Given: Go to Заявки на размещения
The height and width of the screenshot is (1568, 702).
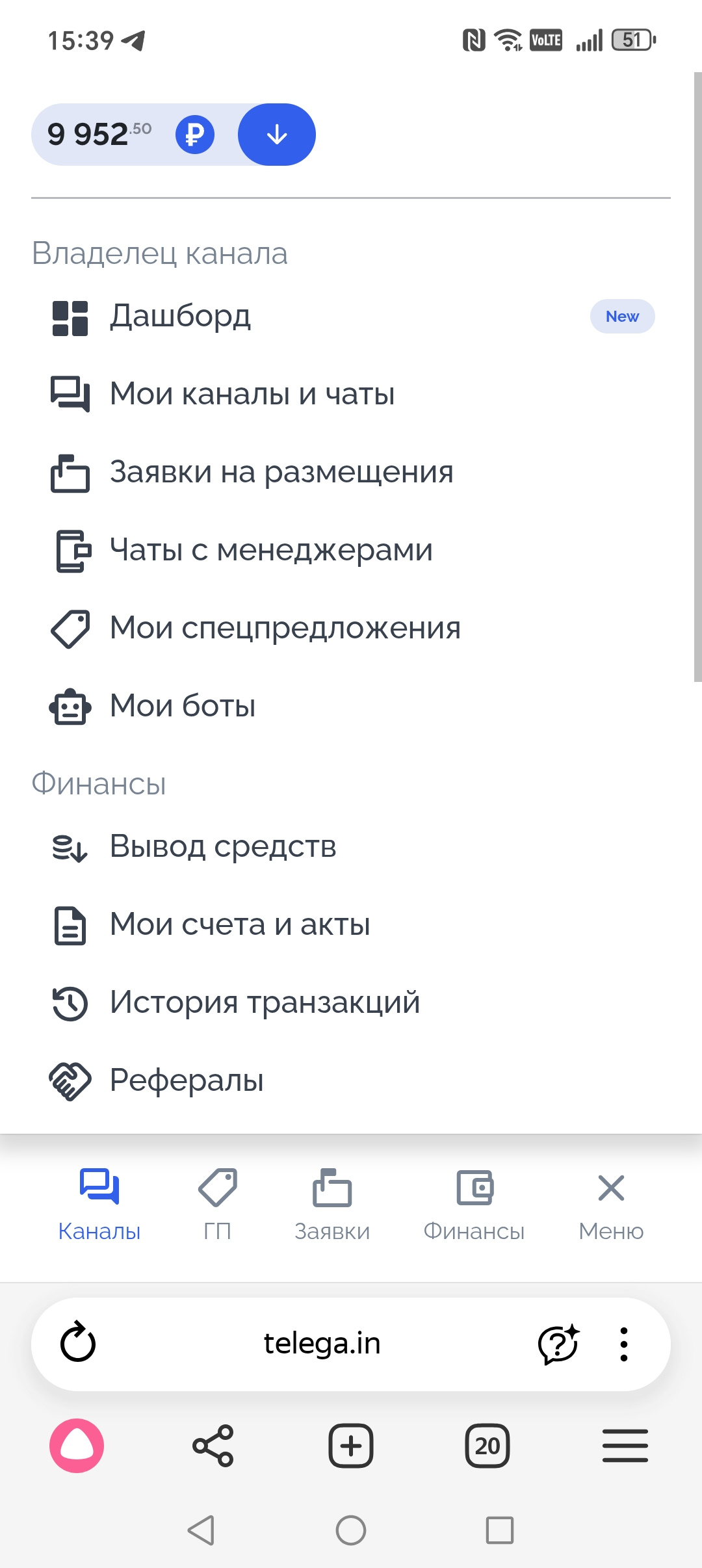Looking at the screenshot, I should [x=281, y=472].
